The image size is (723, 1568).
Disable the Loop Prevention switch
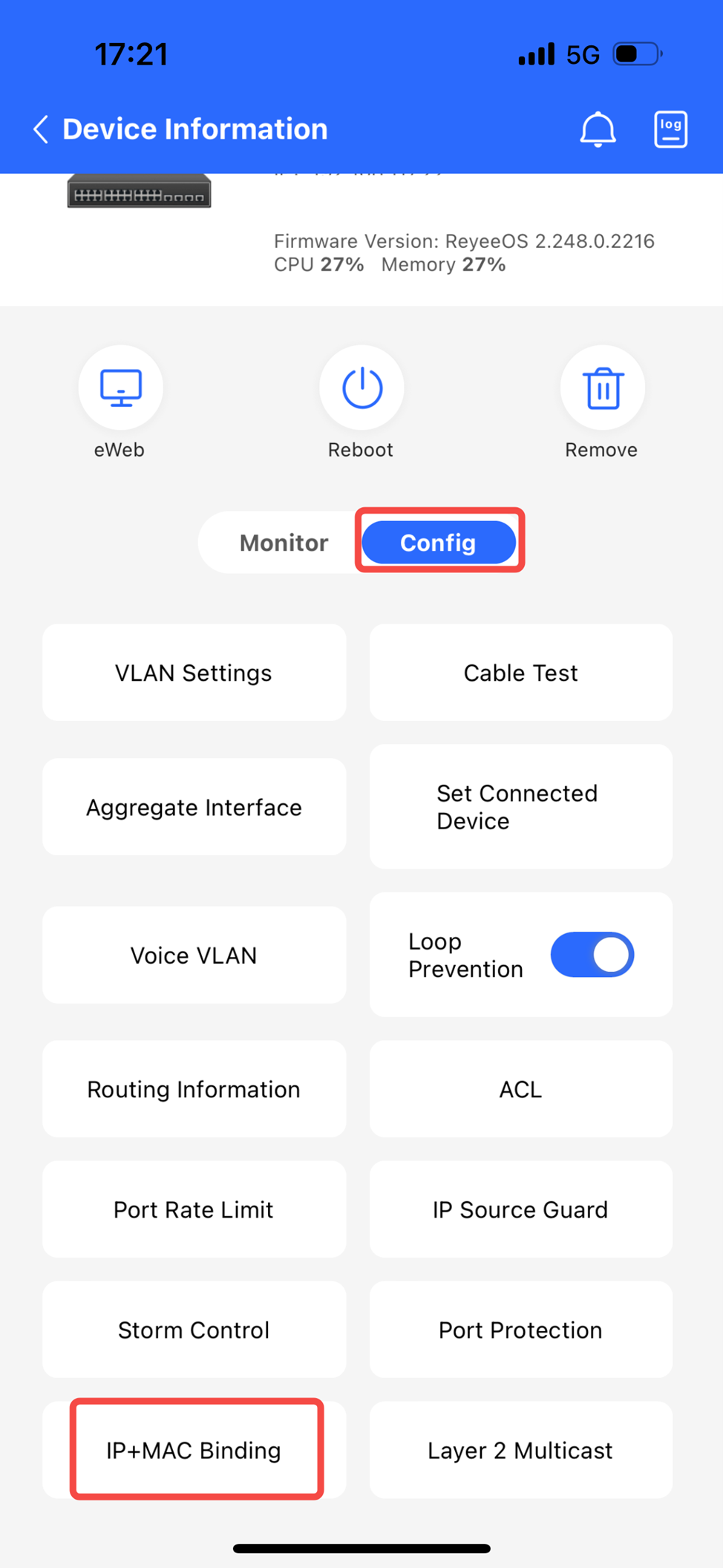tap(592, 955)
